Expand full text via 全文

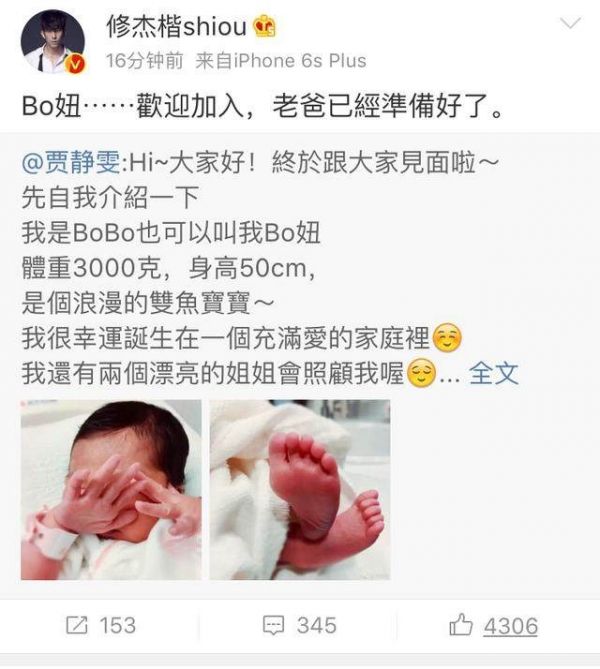(x=494, y=373)
